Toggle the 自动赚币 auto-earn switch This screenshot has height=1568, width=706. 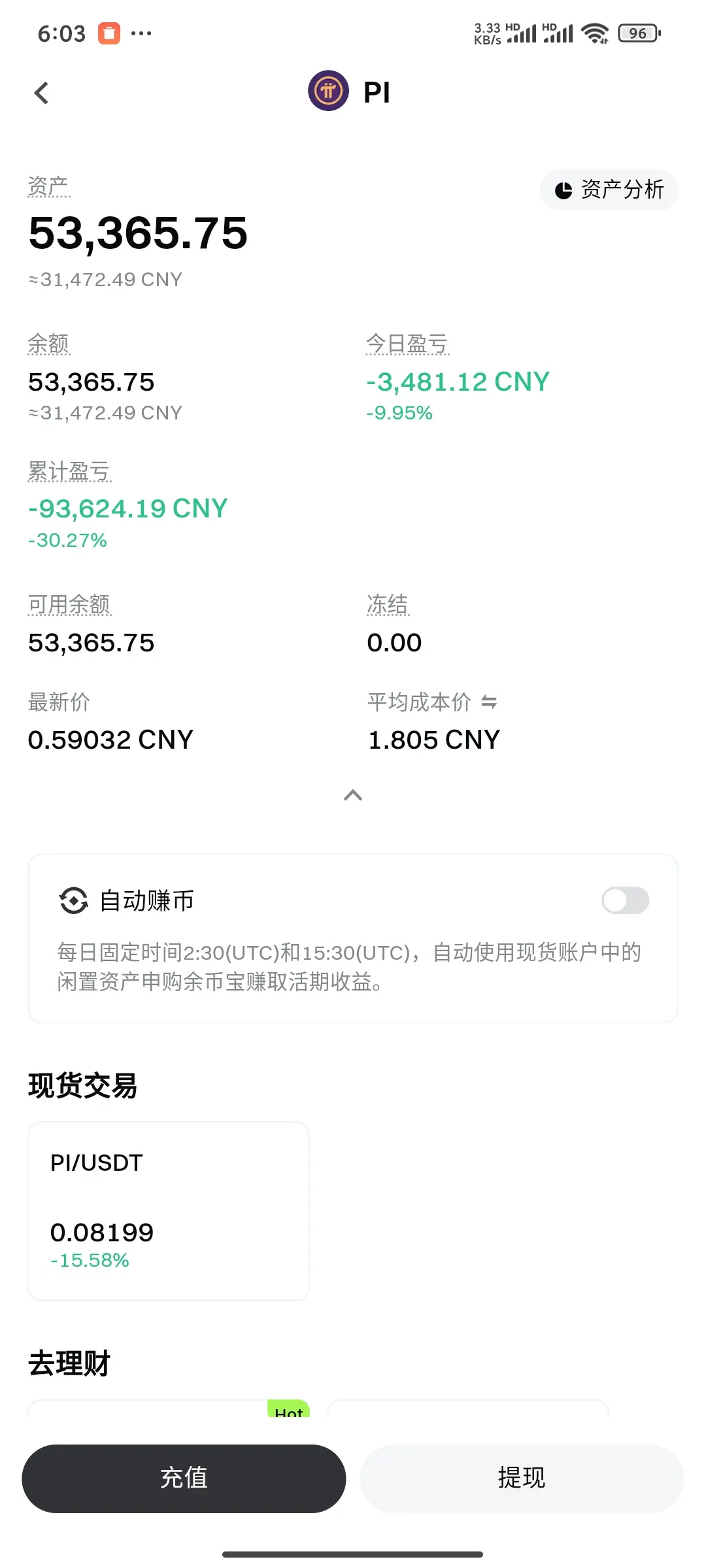pyautogui.click(x=625, y=900)
